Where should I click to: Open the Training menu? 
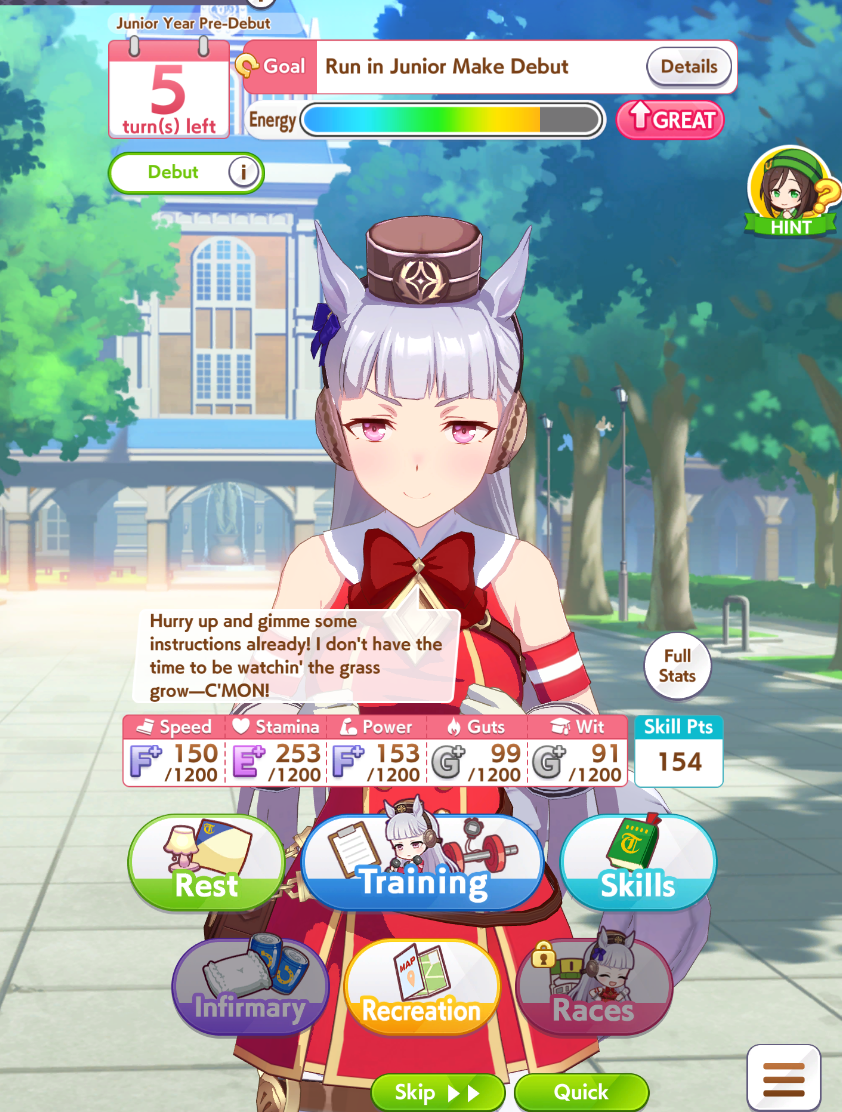tap(422, 862)
